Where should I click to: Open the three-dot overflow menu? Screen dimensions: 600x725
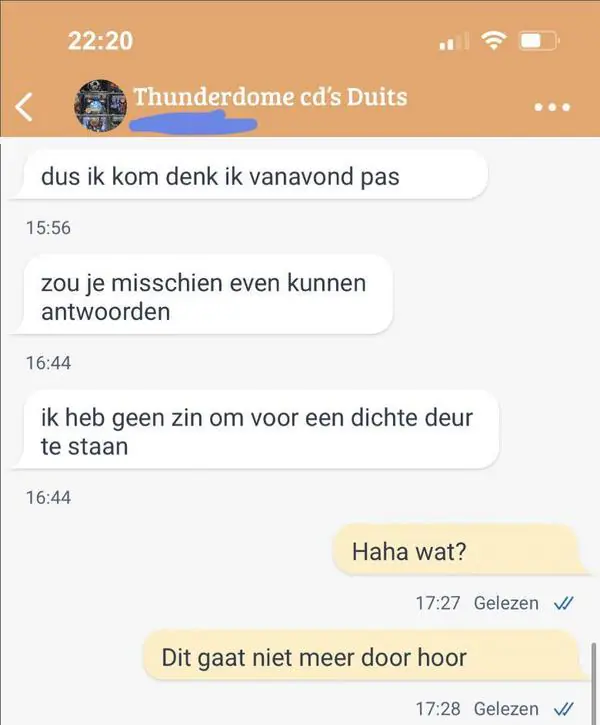551,107
